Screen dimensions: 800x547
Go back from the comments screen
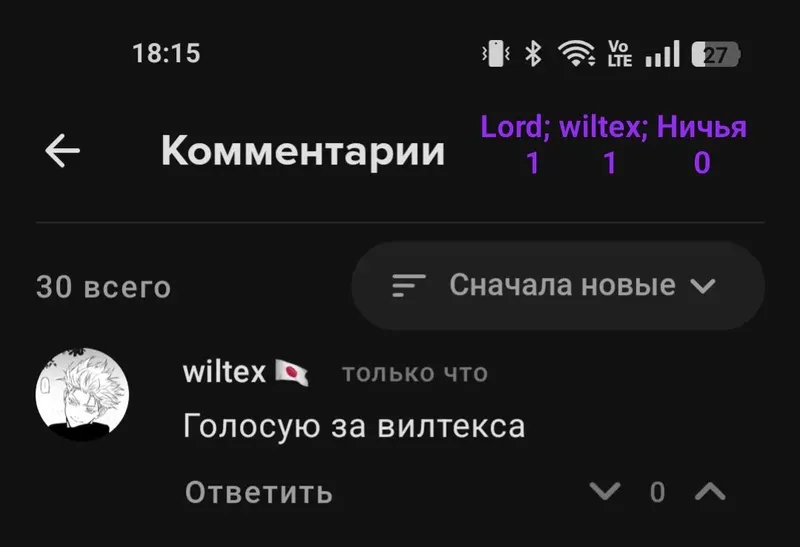(62, 151)
